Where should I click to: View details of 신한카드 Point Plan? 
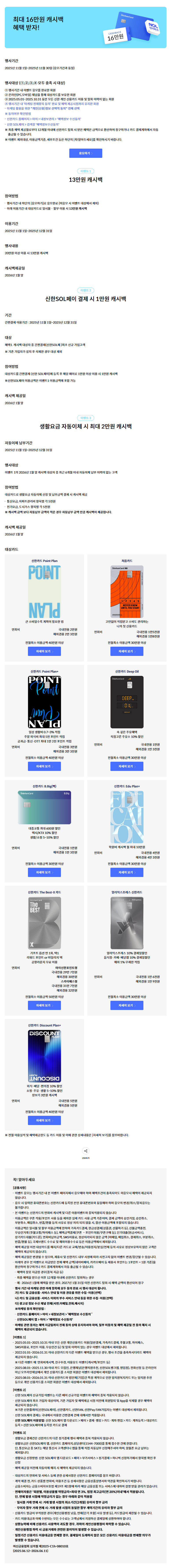point(44,651)
